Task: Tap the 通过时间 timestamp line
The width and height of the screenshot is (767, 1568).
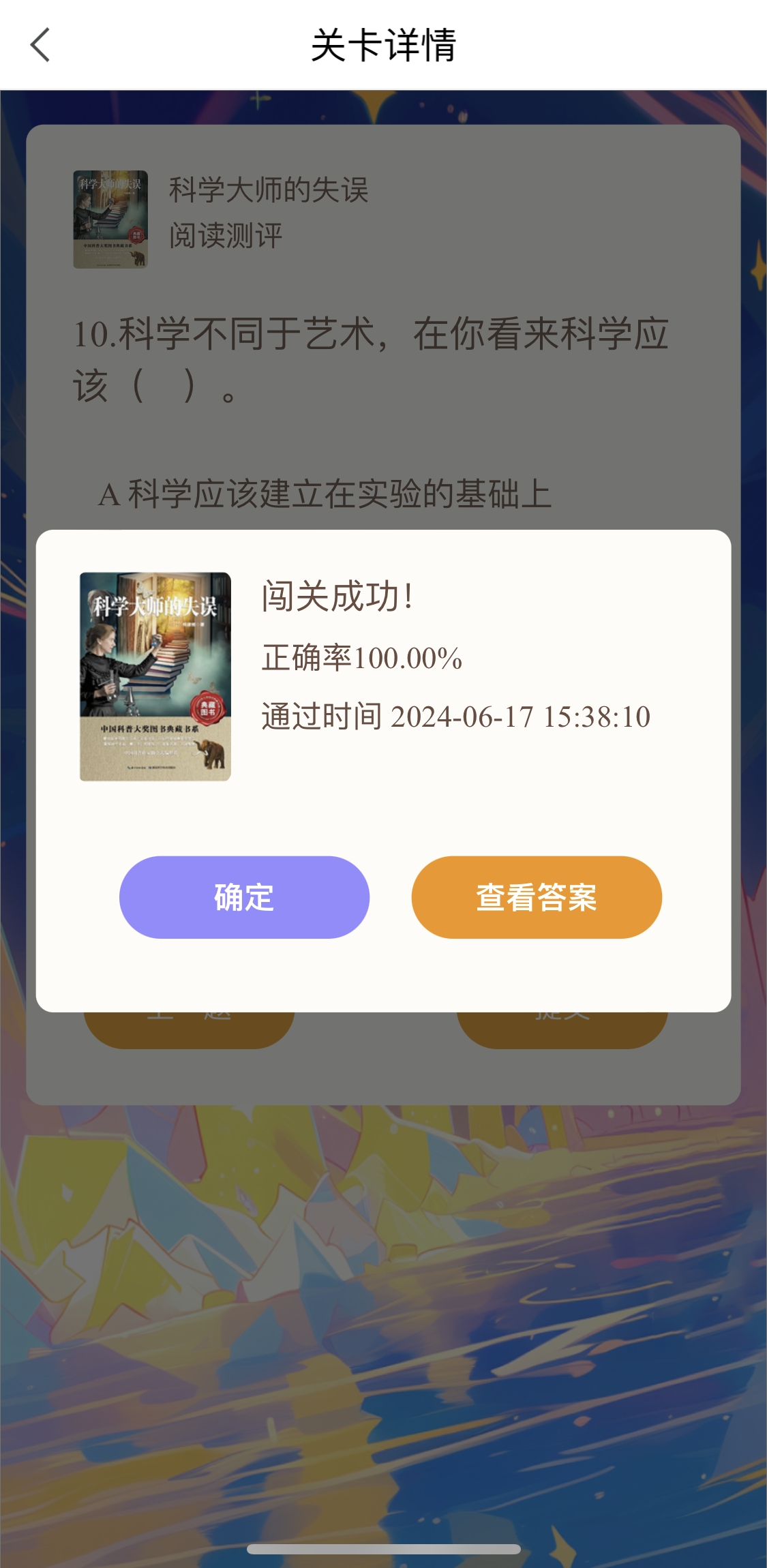Action: [x=455, y=717]
